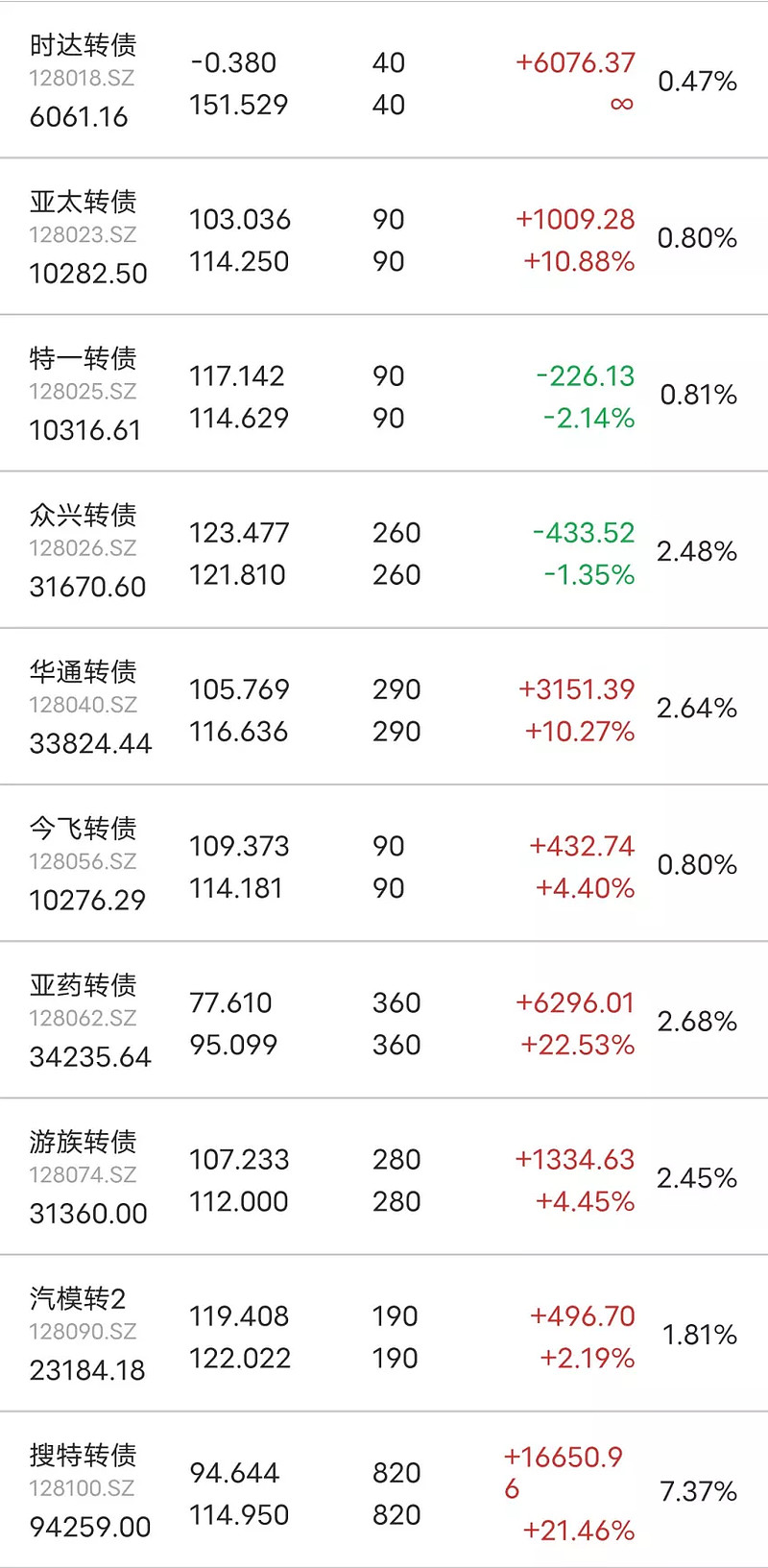Viewport: 768px width, 1568px height.
Task: Select the 特一转债 position
Action: coord(384,393)
